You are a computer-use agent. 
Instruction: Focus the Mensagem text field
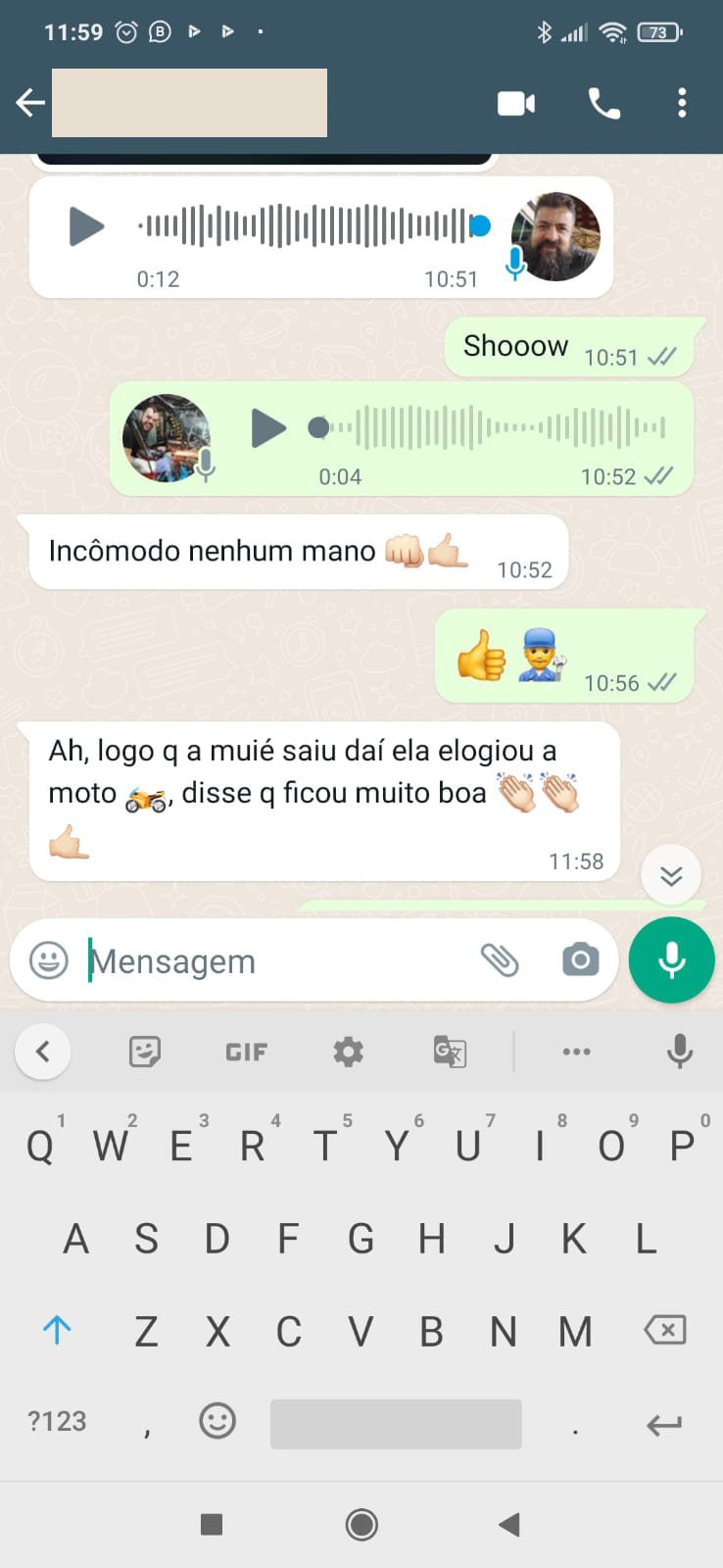click(x=274, y=961)
